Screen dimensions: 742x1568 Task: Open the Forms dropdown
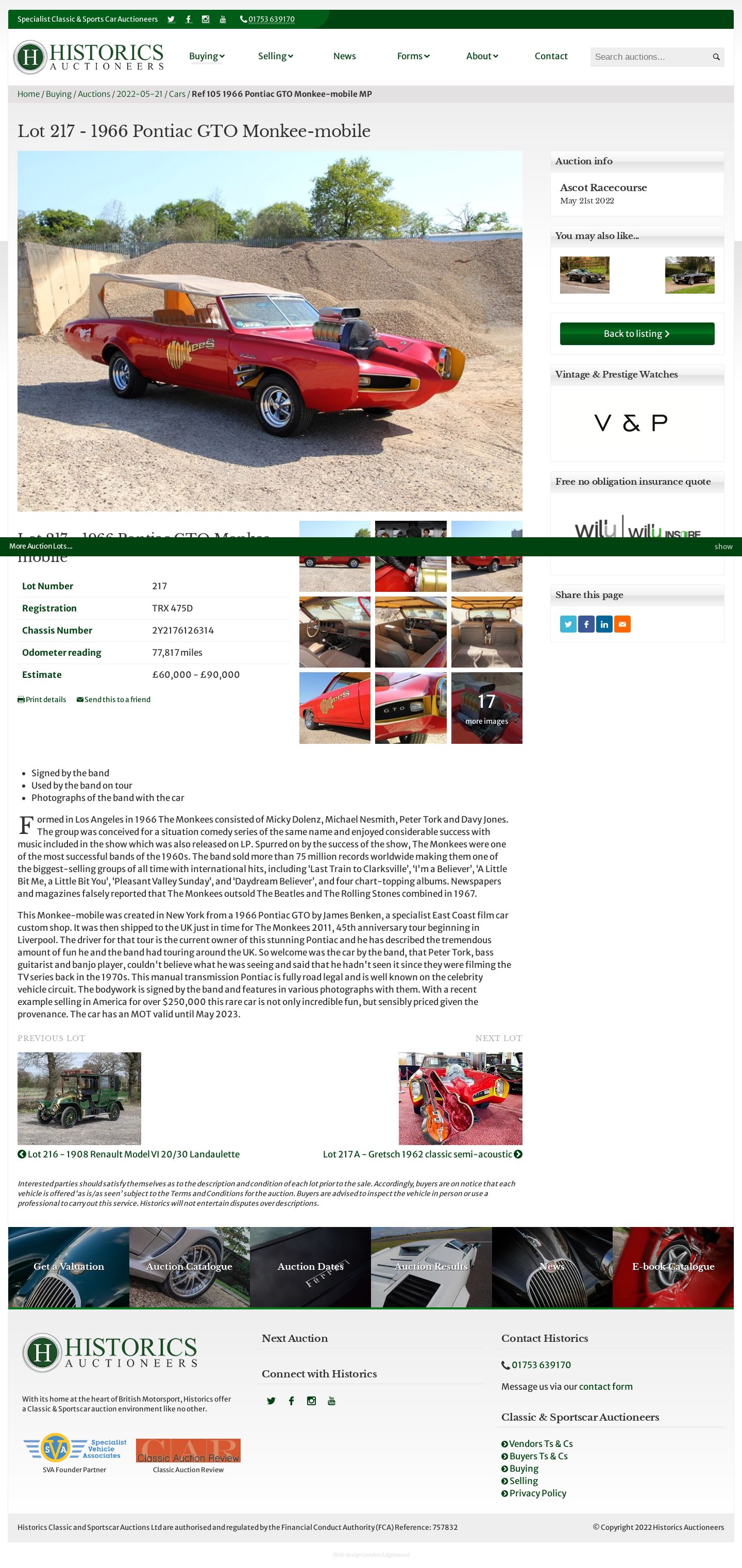point(413,56)
